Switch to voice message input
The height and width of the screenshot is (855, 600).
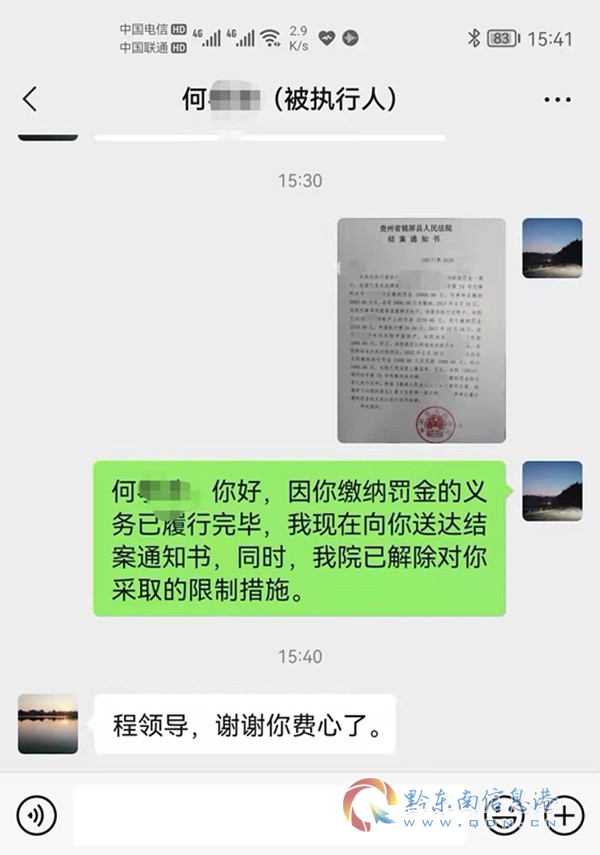click(37, 815)
